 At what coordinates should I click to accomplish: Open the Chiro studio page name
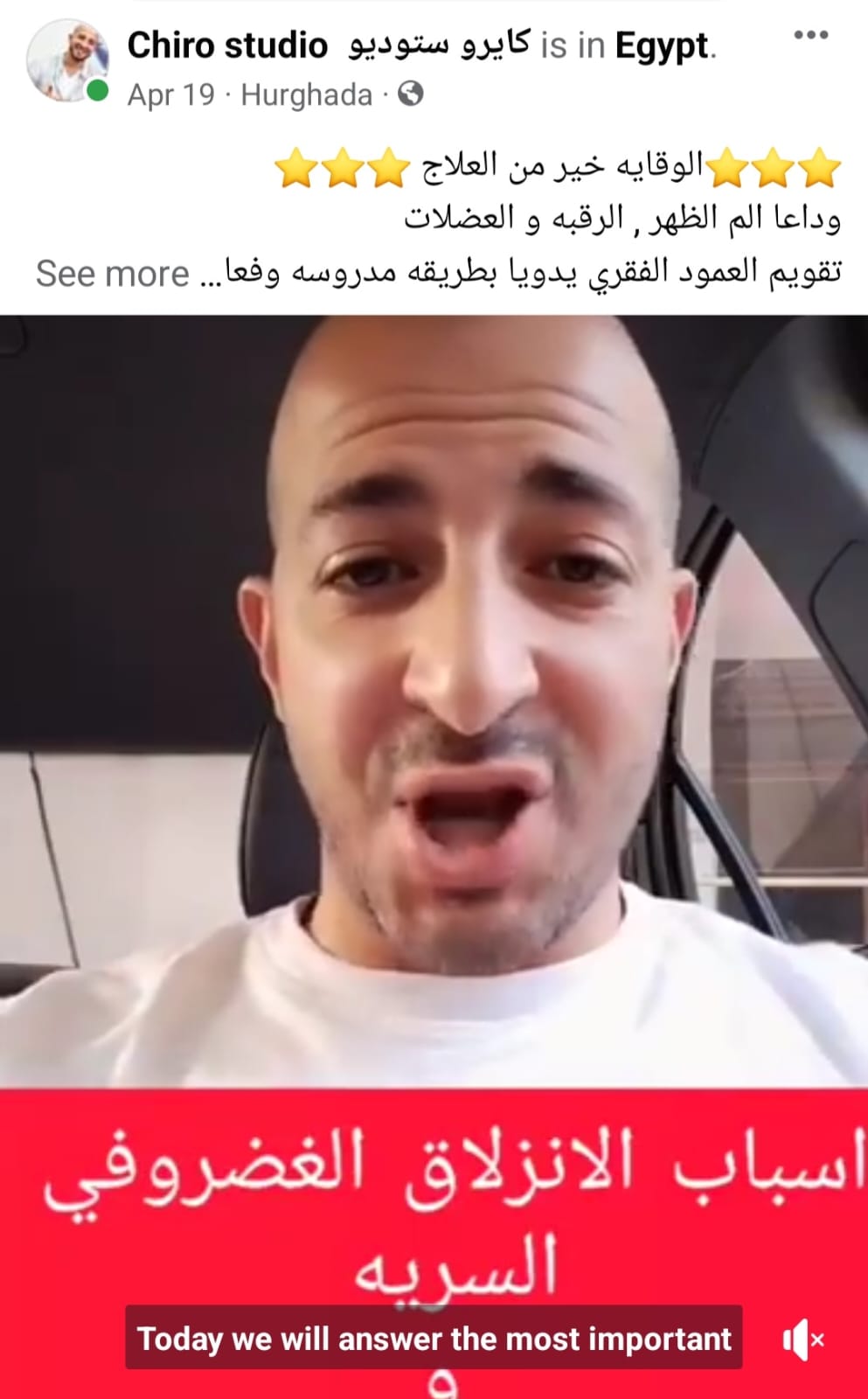click(x=227, y=45)
